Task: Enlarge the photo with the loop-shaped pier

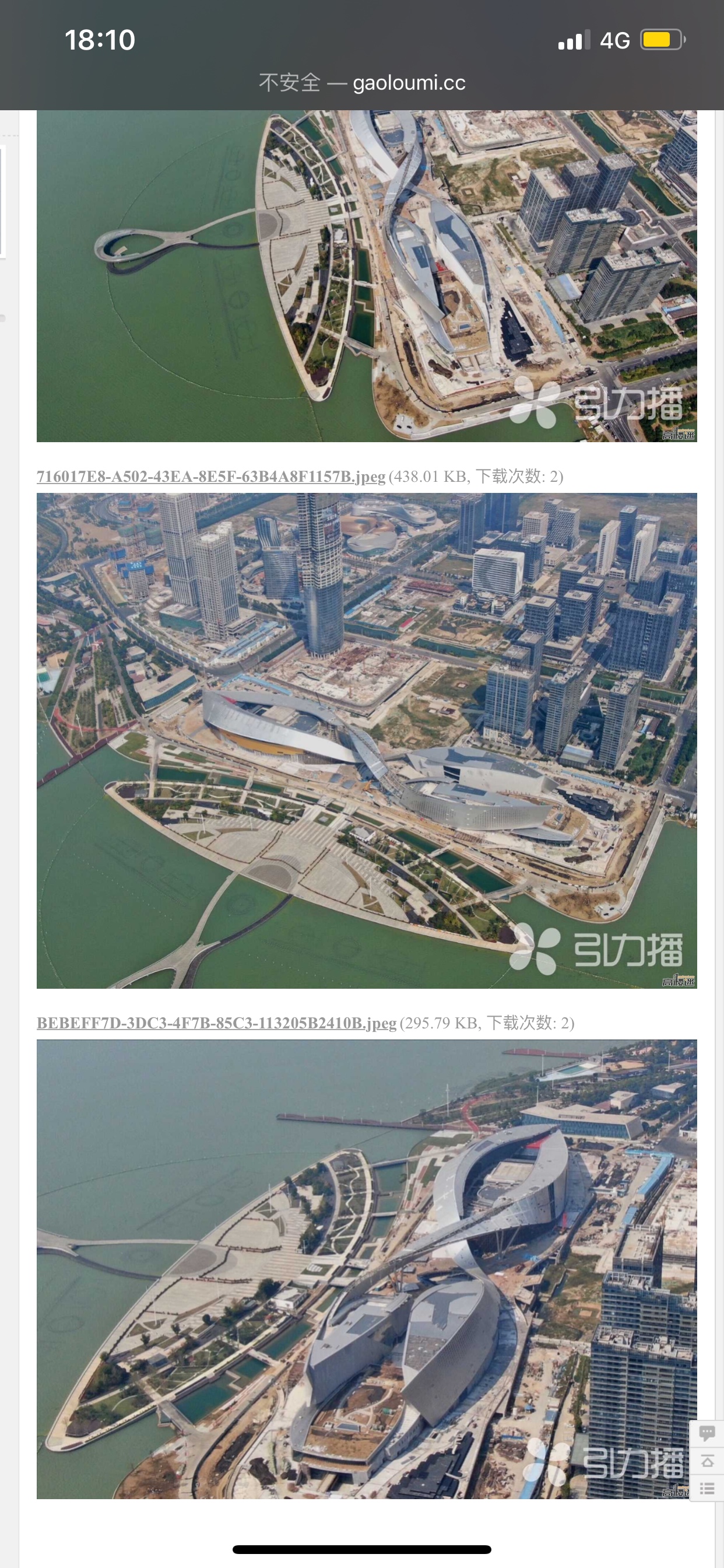Action: click(366, 275)
